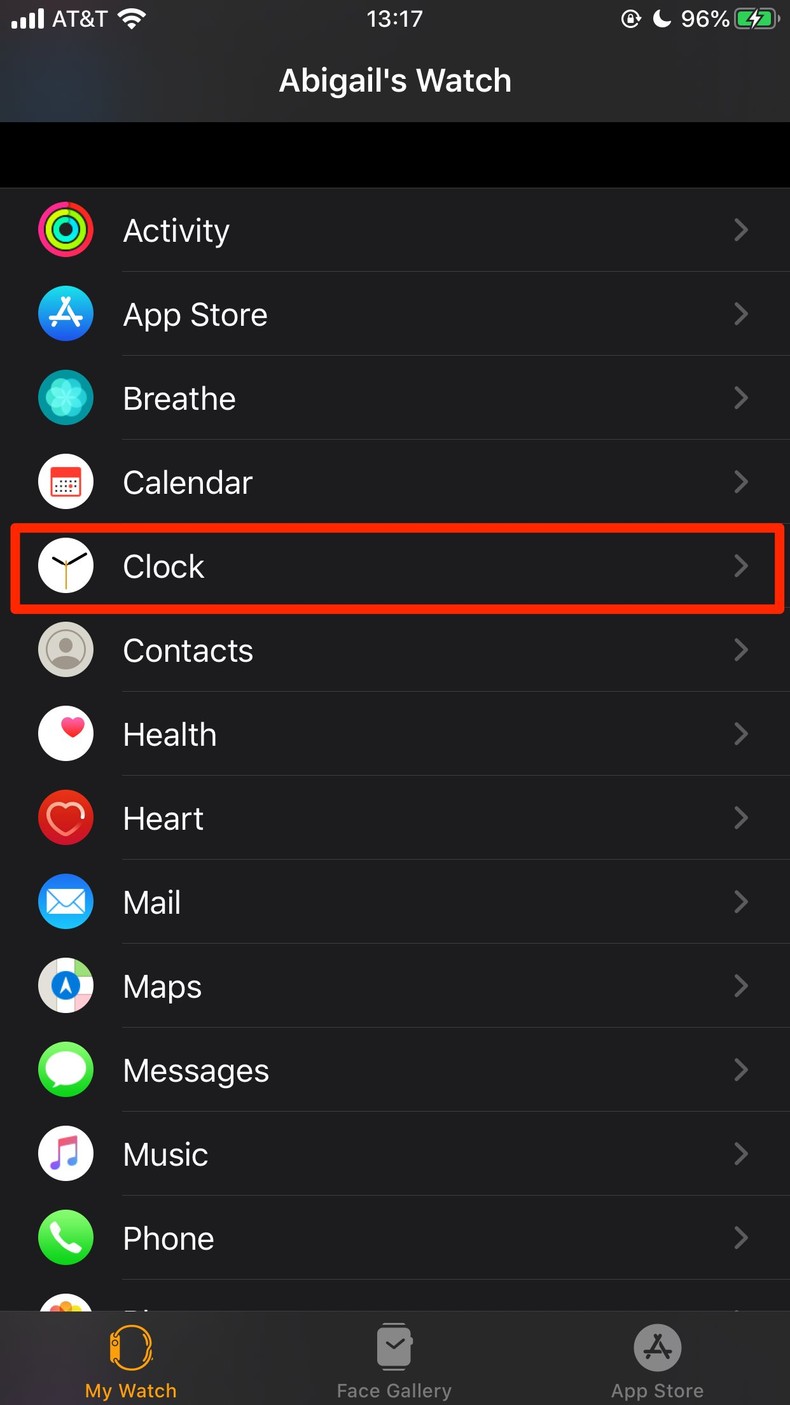Go to Music settings

click(395, 1154)
